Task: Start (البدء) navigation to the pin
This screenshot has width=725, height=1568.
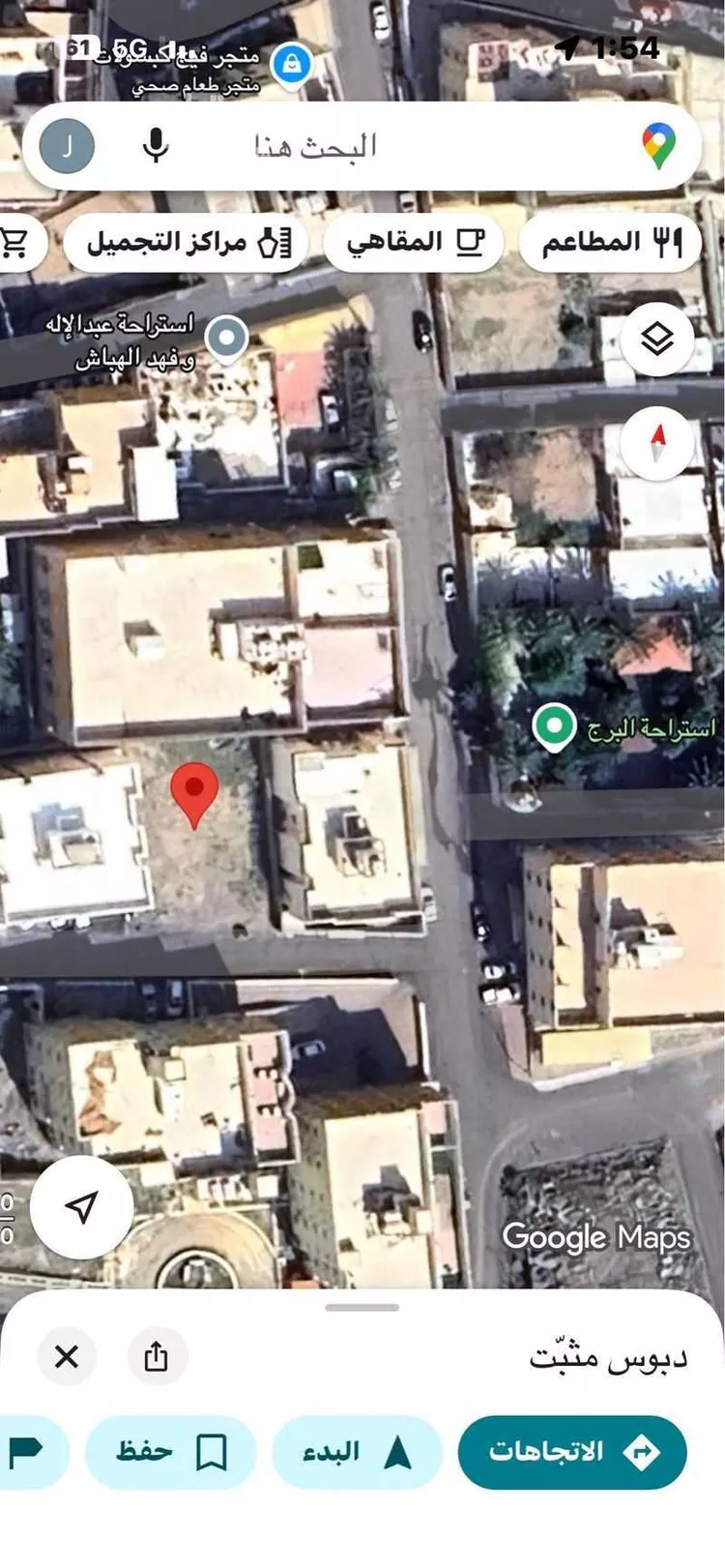Action: (x=357, y=1452)
